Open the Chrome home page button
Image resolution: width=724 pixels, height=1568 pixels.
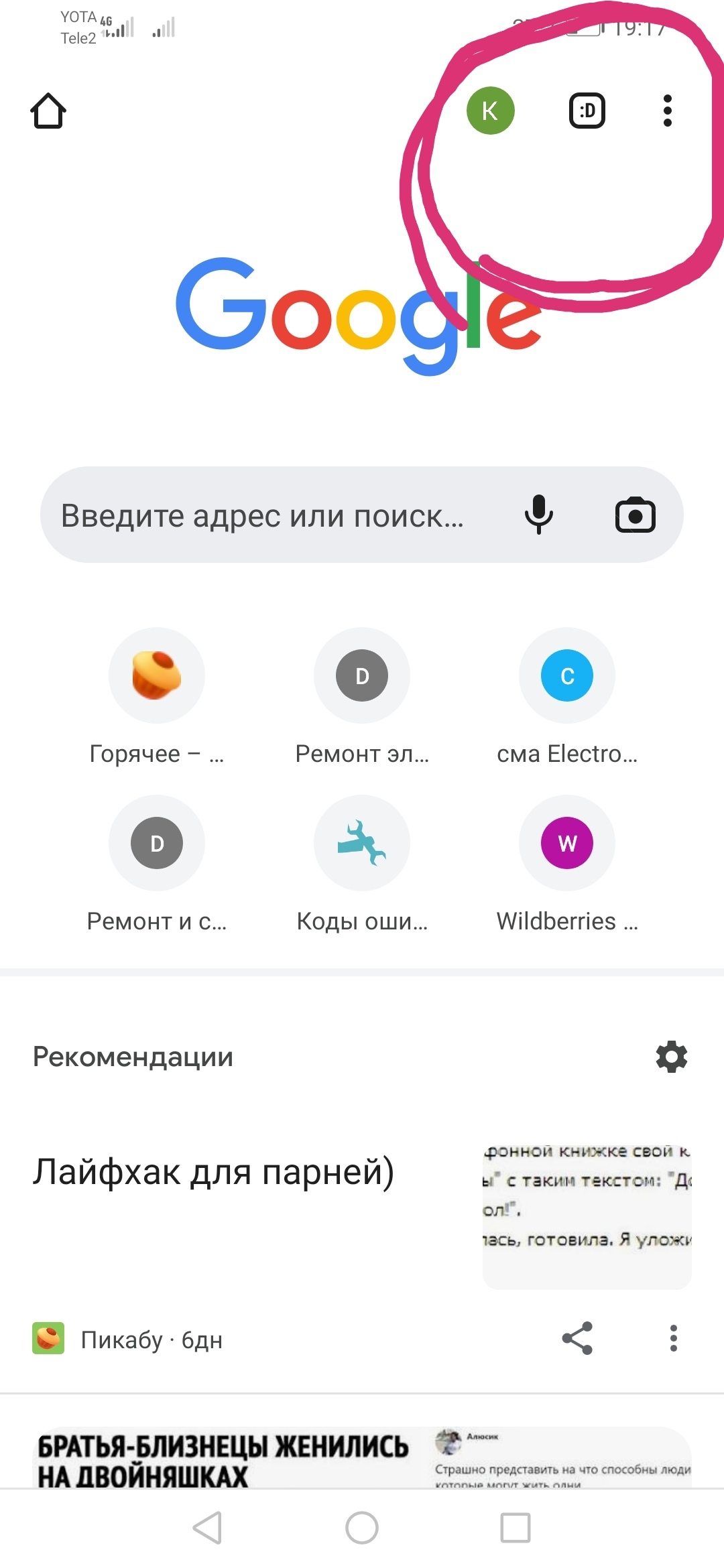click(48, 111)
